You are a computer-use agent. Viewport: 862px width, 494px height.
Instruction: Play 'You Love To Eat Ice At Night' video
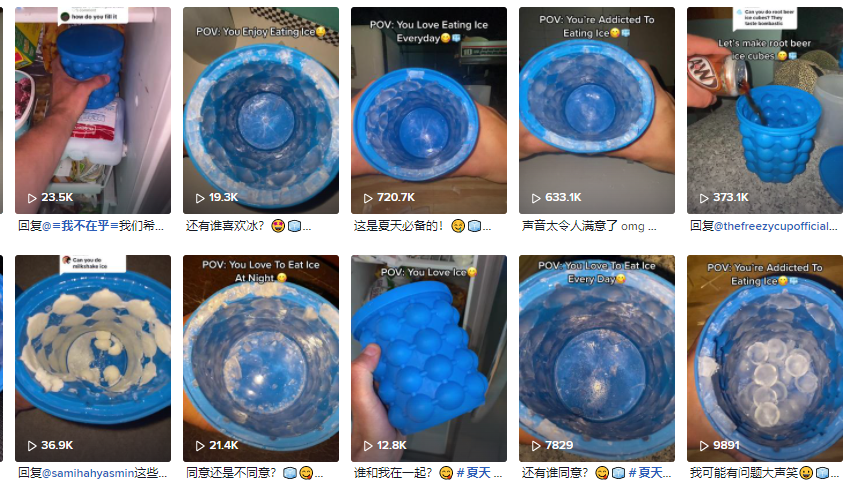coord(260,358)
